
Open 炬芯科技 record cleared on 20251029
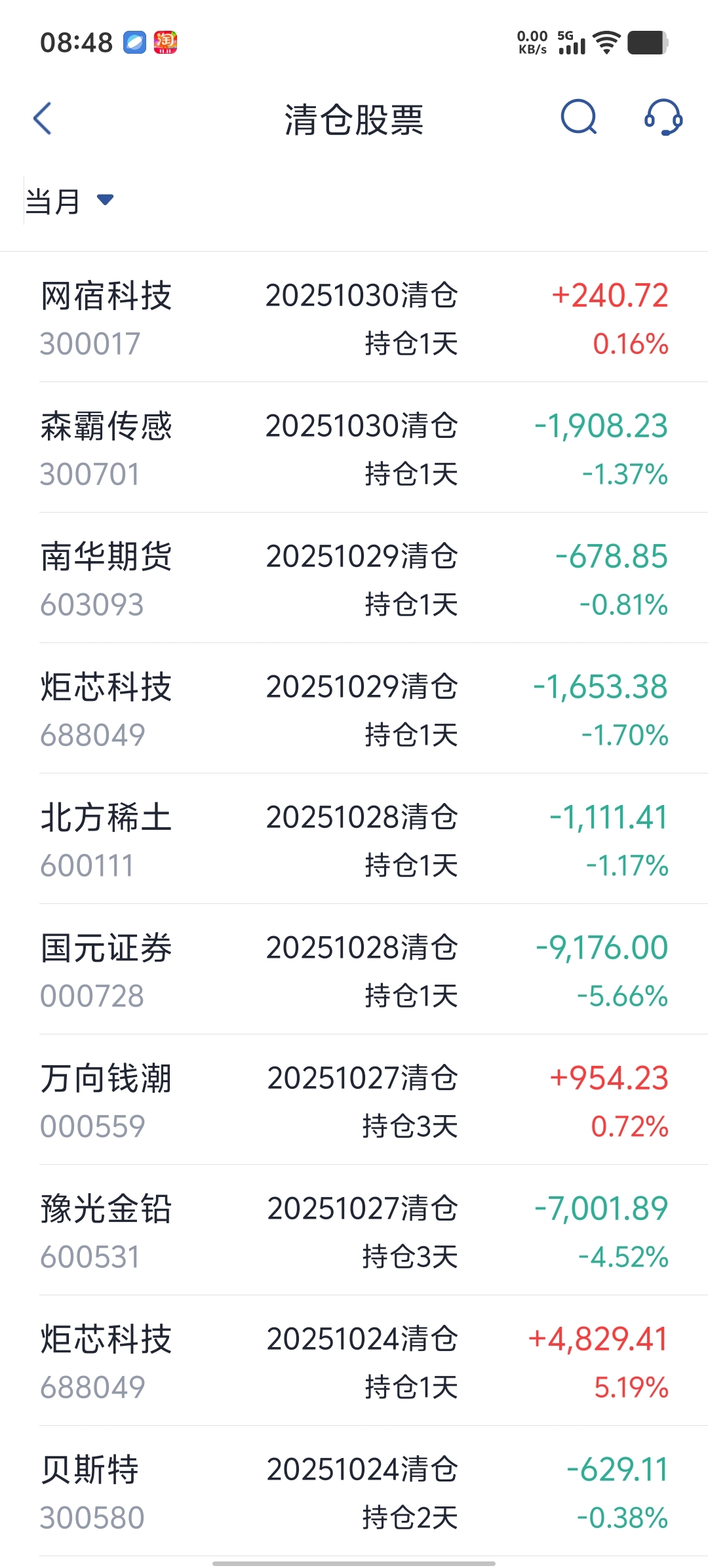[x=354, y=710]
